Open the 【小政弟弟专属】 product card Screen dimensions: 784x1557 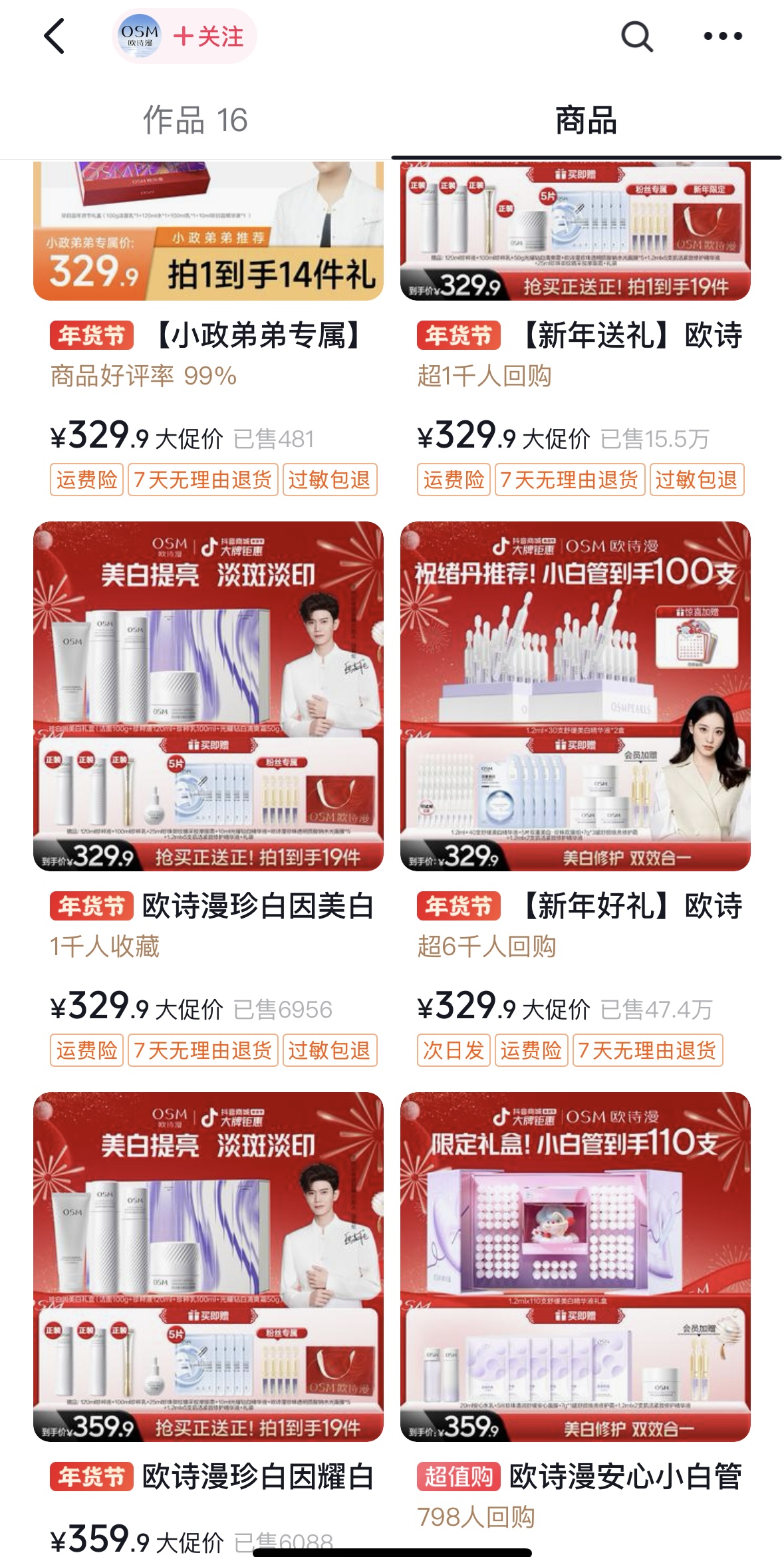point(208,335)
